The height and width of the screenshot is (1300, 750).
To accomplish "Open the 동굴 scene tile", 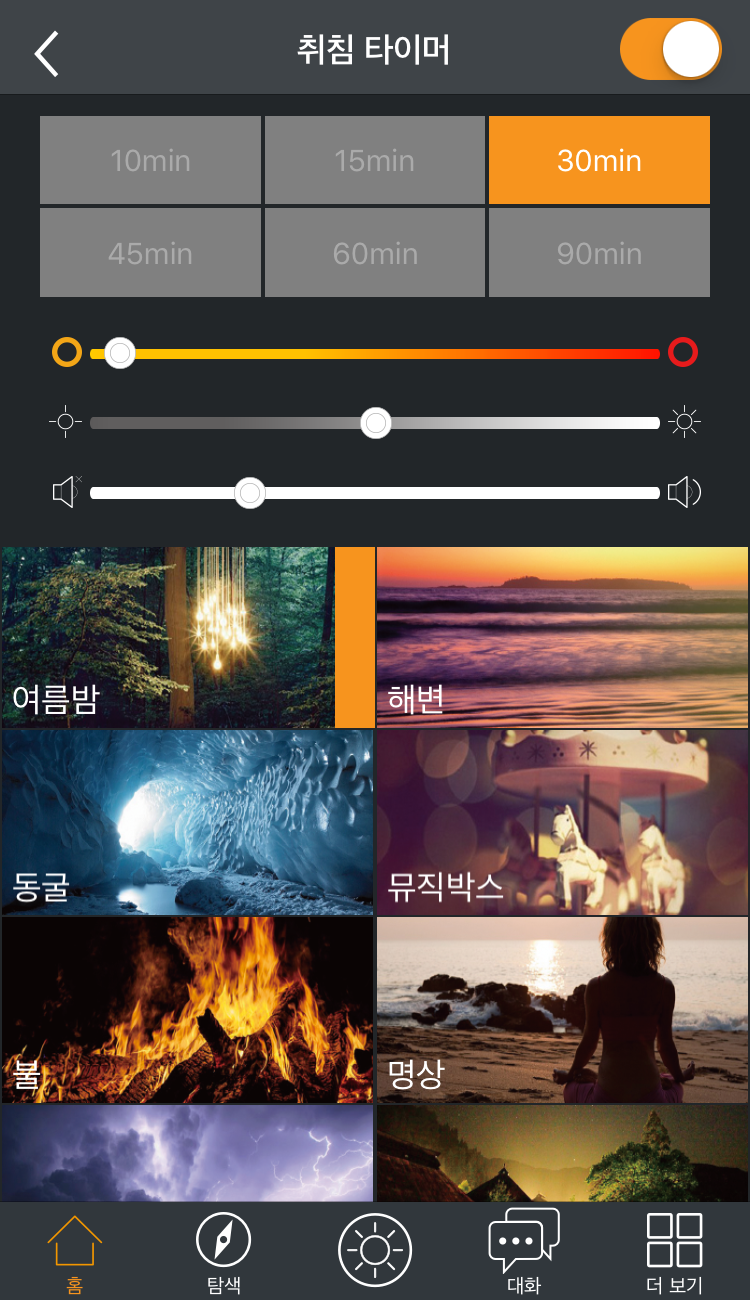I will pyautogui.click(x=187, y=822).
